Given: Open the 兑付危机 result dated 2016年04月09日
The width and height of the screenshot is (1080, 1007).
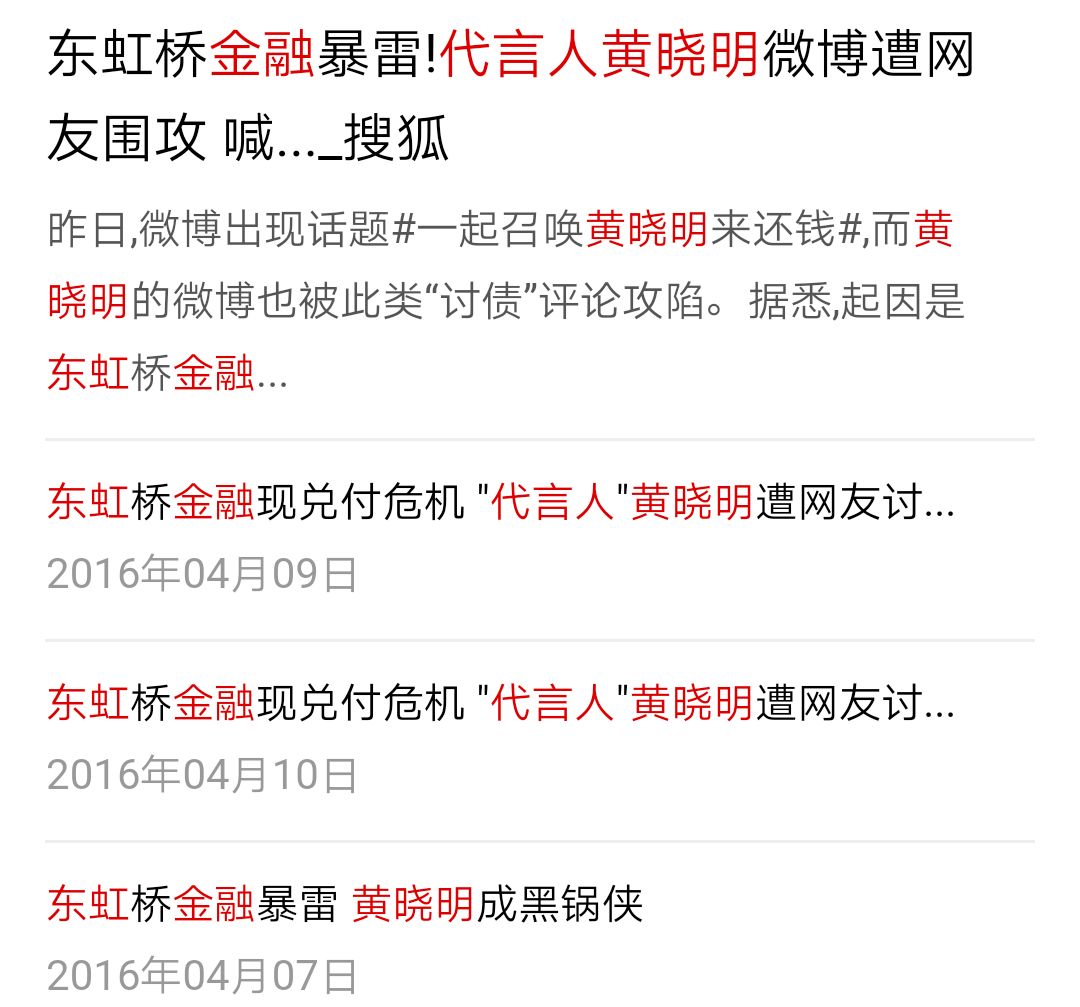Looking at the screenshot, I should click(x=500, y=504).
